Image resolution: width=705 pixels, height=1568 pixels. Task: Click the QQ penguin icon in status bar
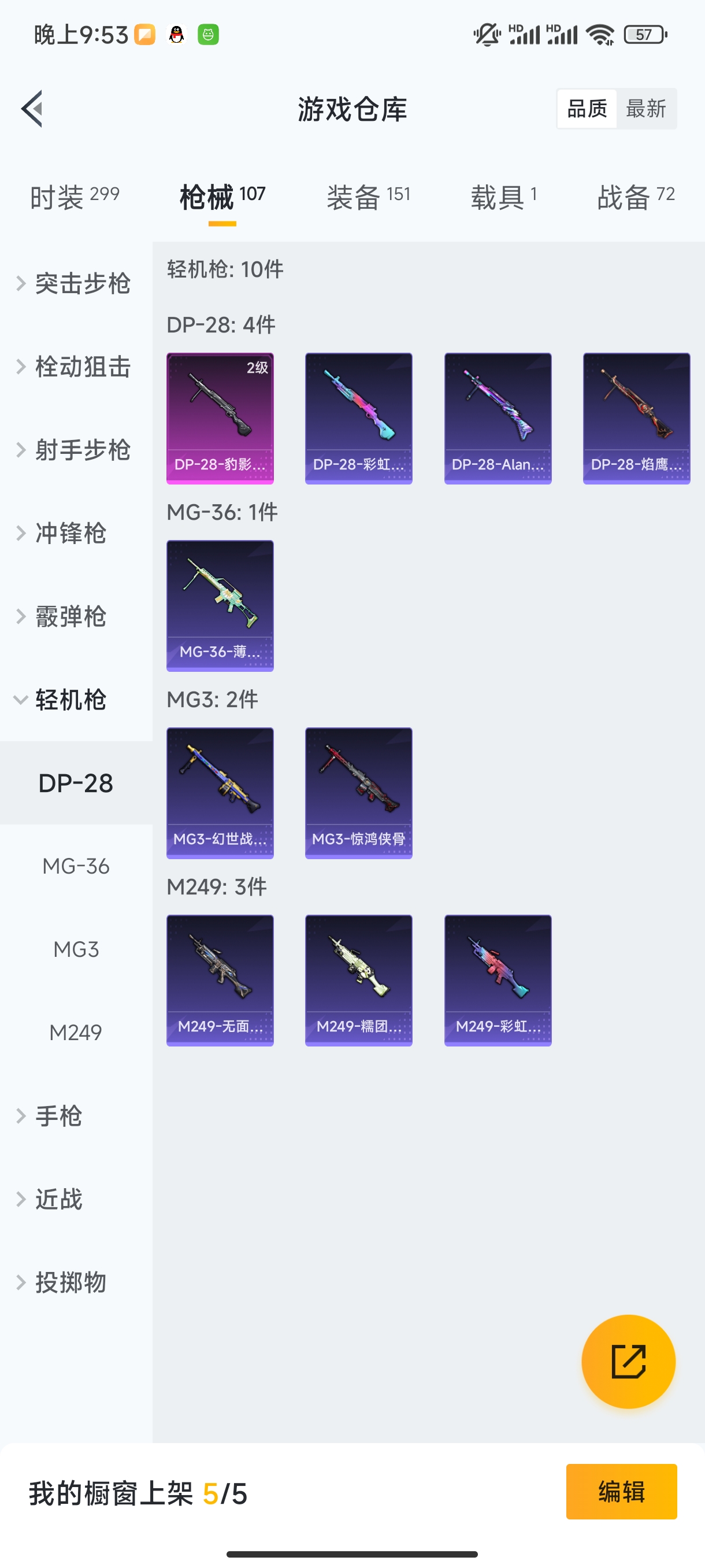175,35
